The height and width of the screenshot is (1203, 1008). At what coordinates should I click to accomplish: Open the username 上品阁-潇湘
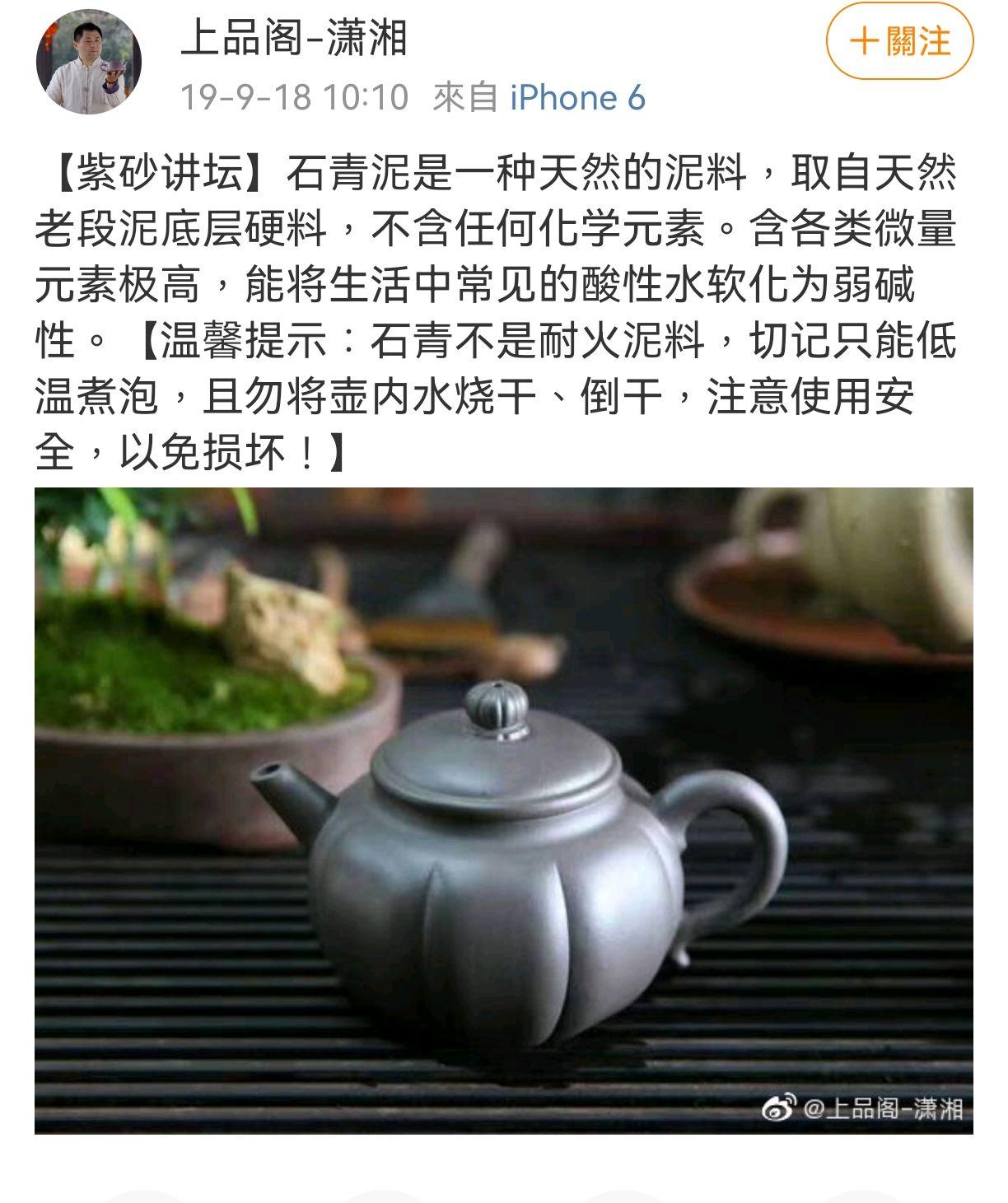tap(294, 39)
